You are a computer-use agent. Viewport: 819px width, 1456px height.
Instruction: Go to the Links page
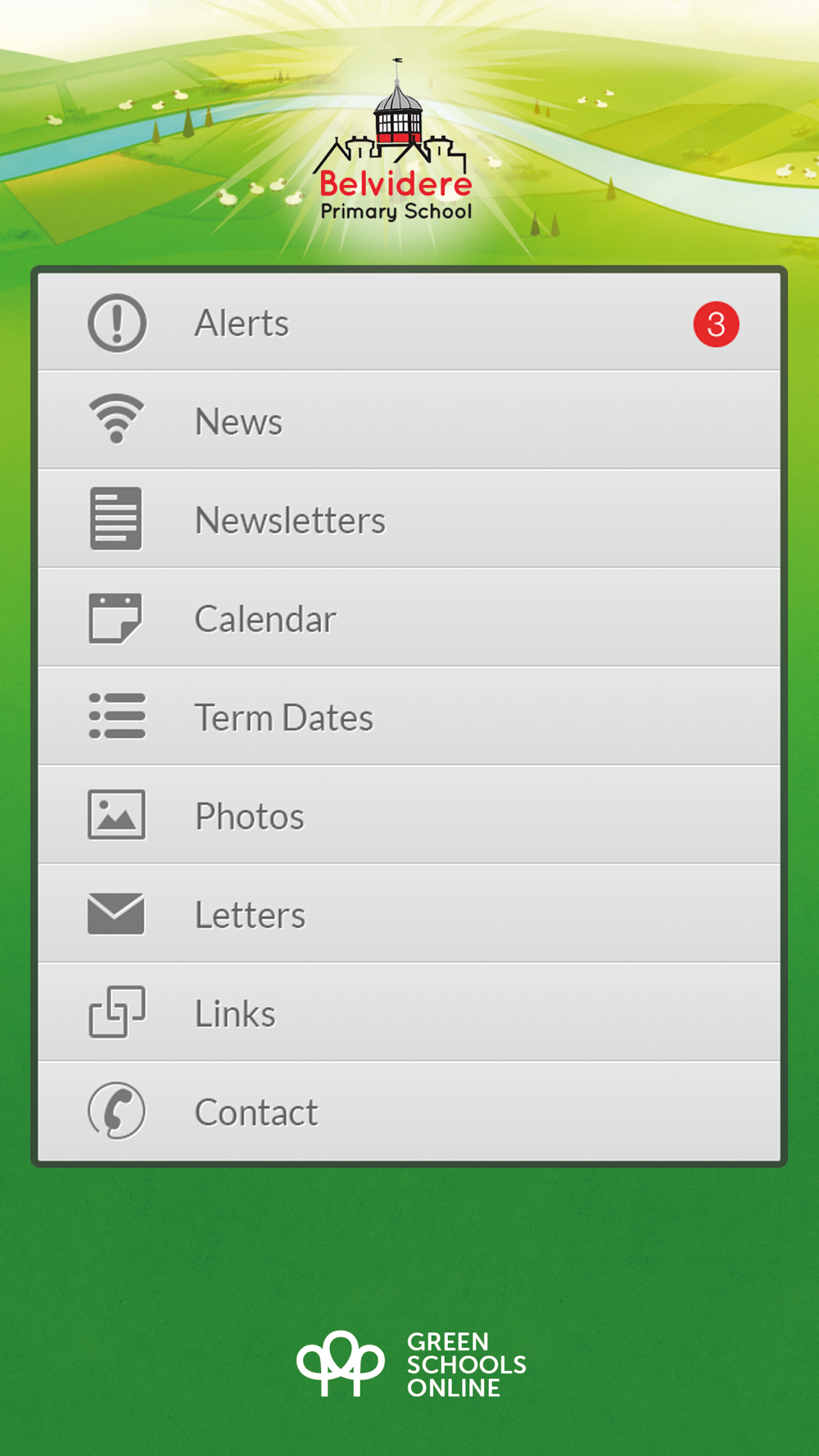coord(409,1012)
